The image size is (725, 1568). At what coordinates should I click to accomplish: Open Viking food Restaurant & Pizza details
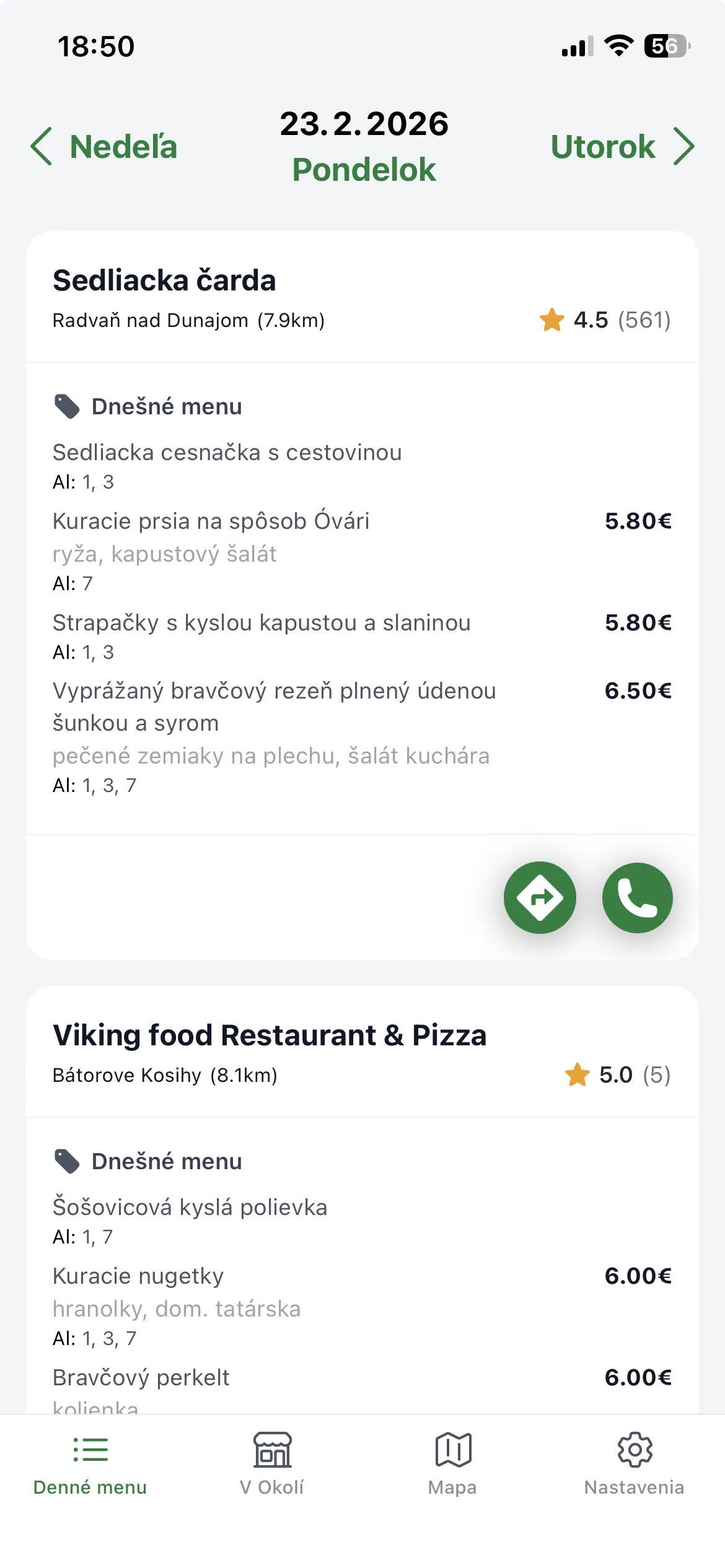[270, 1034]
